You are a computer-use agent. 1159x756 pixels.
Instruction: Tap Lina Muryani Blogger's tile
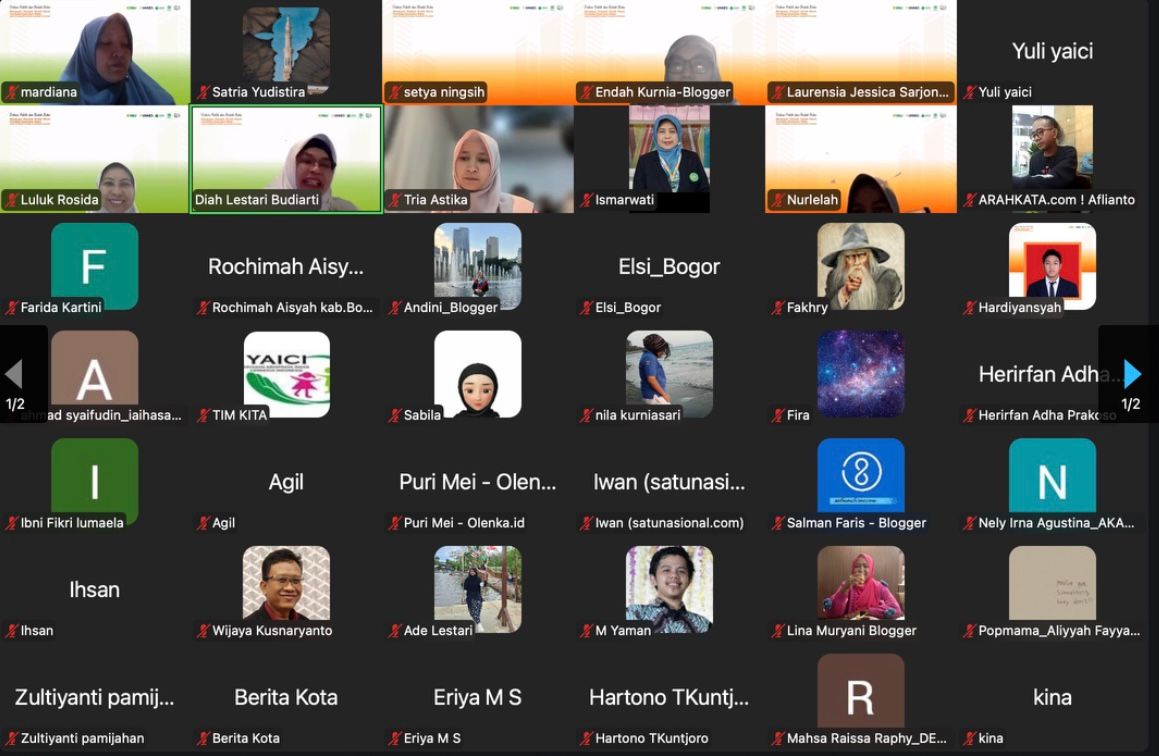pos(860,588)
